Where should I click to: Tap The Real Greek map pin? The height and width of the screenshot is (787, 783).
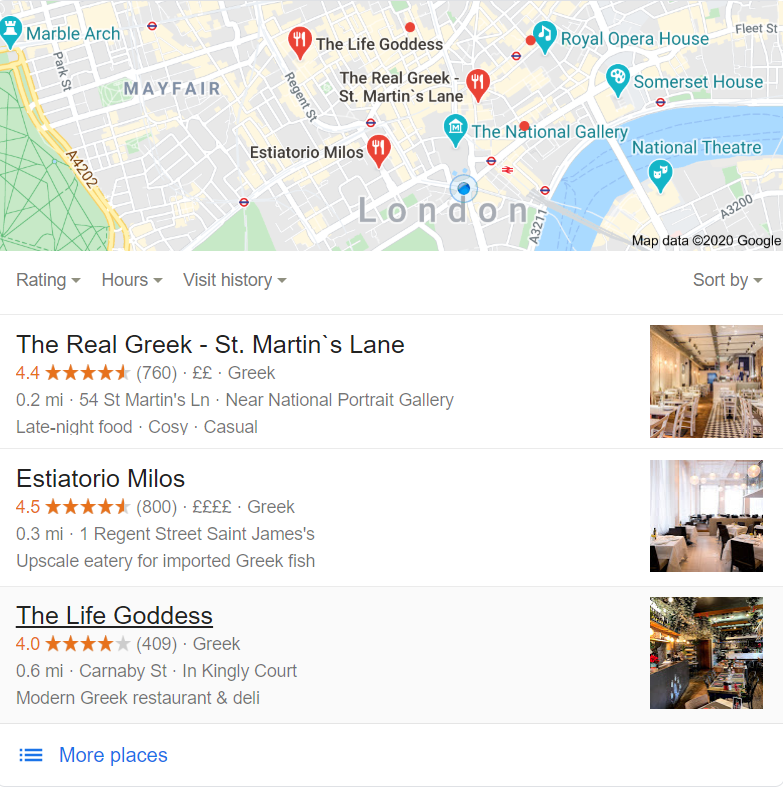click(479, 83)
